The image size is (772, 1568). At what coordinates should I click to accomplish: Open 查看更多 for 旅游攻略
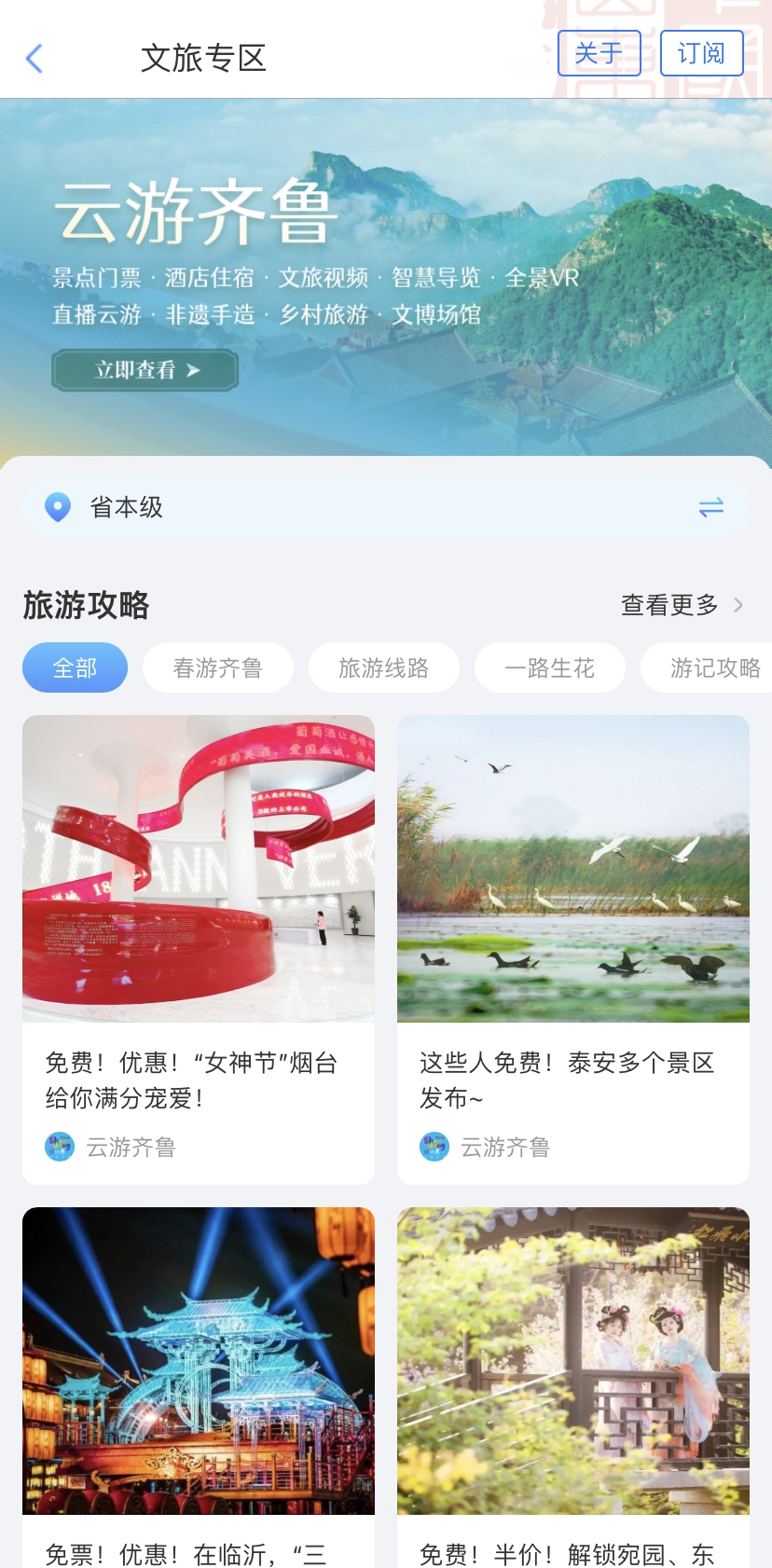[x=681, y=605]
